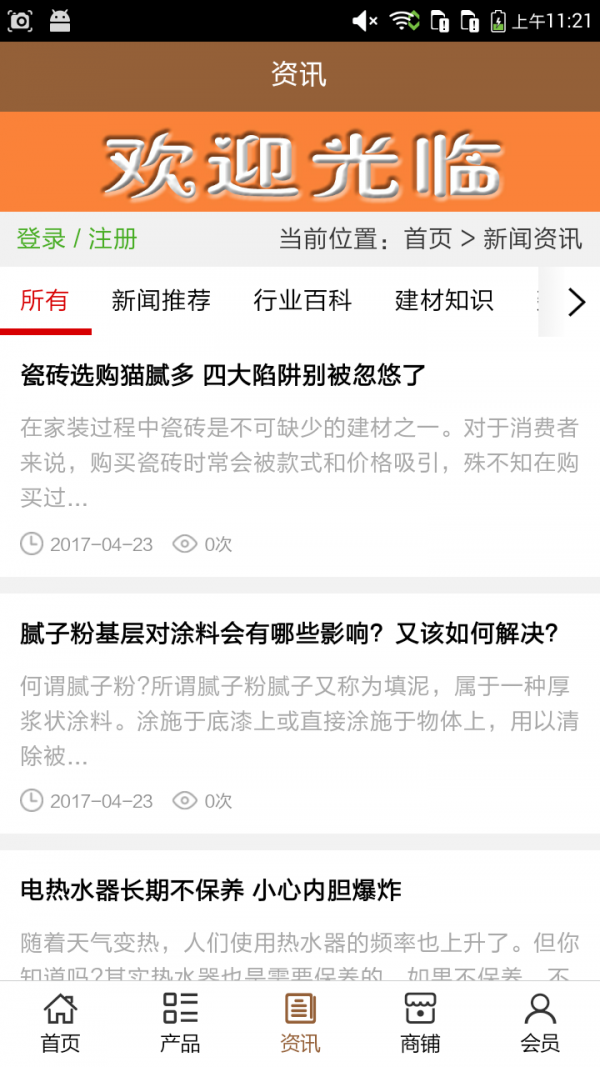Open the 建材知识 tab

coord(444,301)
